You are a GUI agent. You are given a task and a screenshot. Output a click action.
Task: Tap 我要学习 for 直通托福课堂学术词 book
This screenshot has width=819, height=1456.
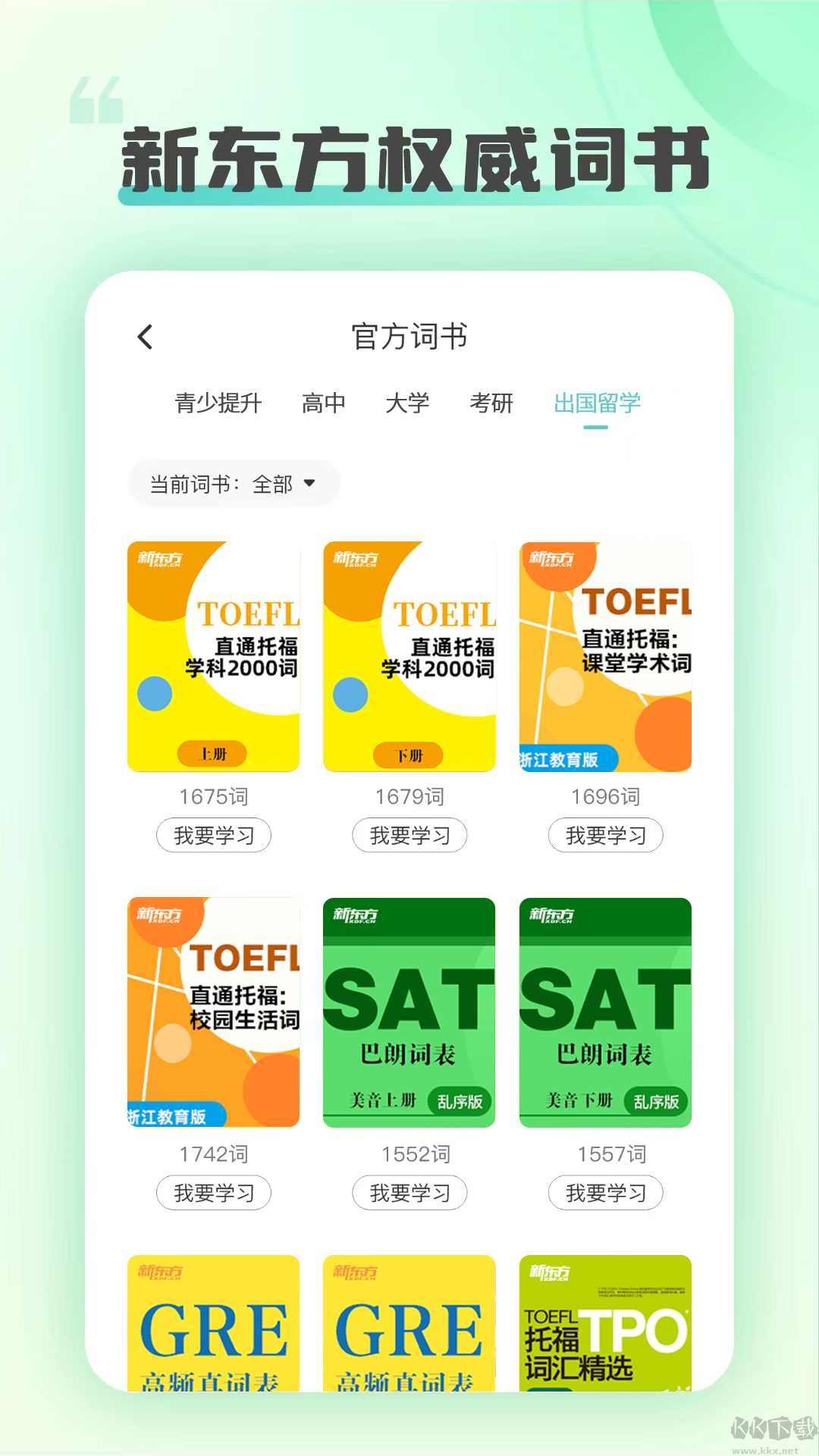[x=605, y=835]
